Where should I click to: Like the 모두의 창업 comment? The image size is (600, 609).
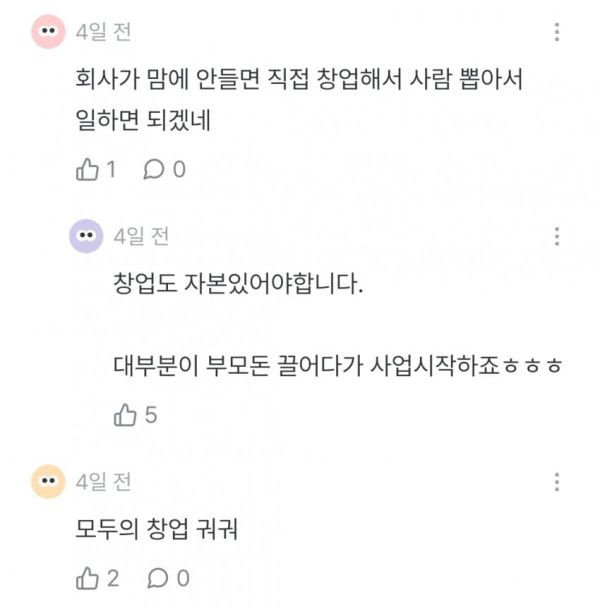pos(87,578)
